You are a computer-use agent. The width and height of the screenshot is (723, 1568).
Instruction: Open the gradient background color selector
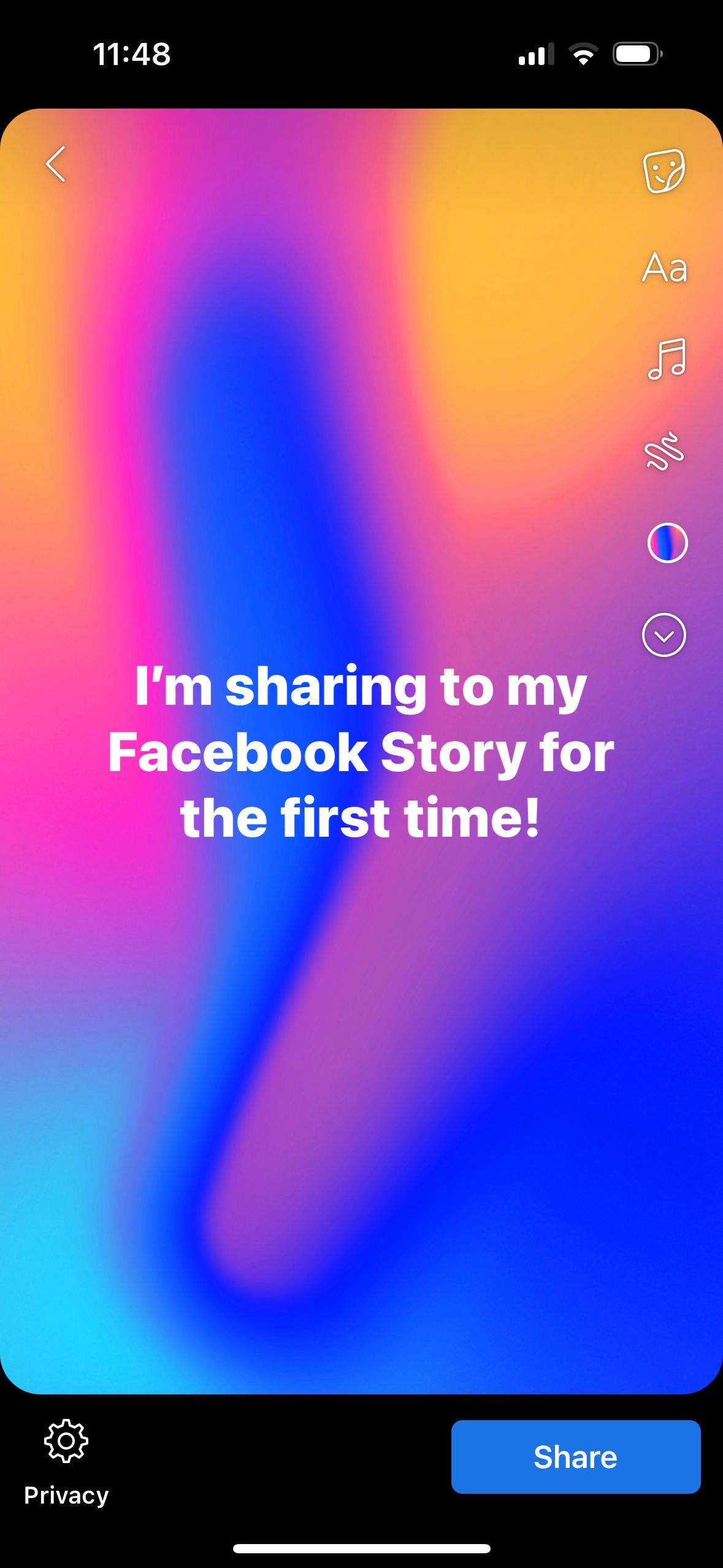666,542
